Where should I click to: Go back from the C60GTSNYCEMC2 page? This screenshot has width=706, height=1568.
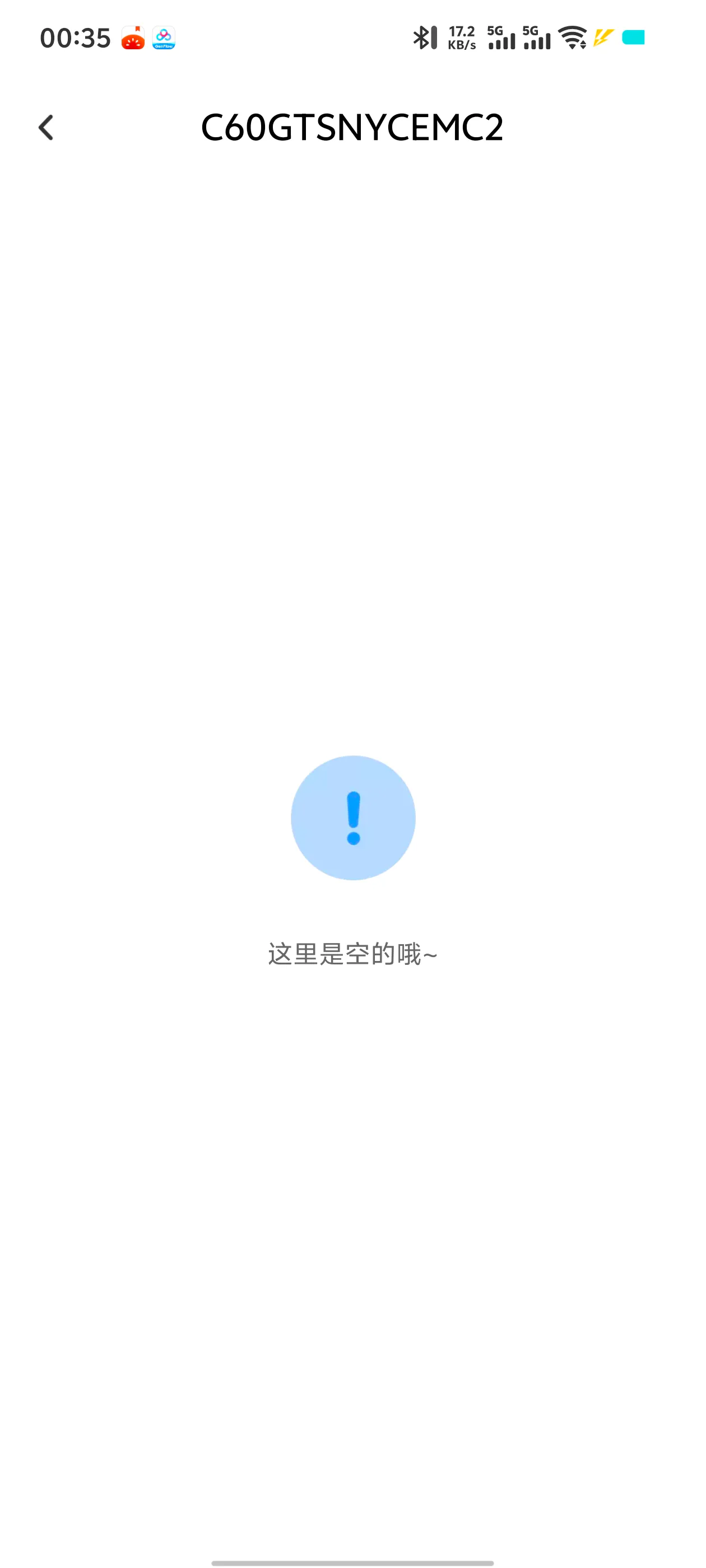point(47,128)
